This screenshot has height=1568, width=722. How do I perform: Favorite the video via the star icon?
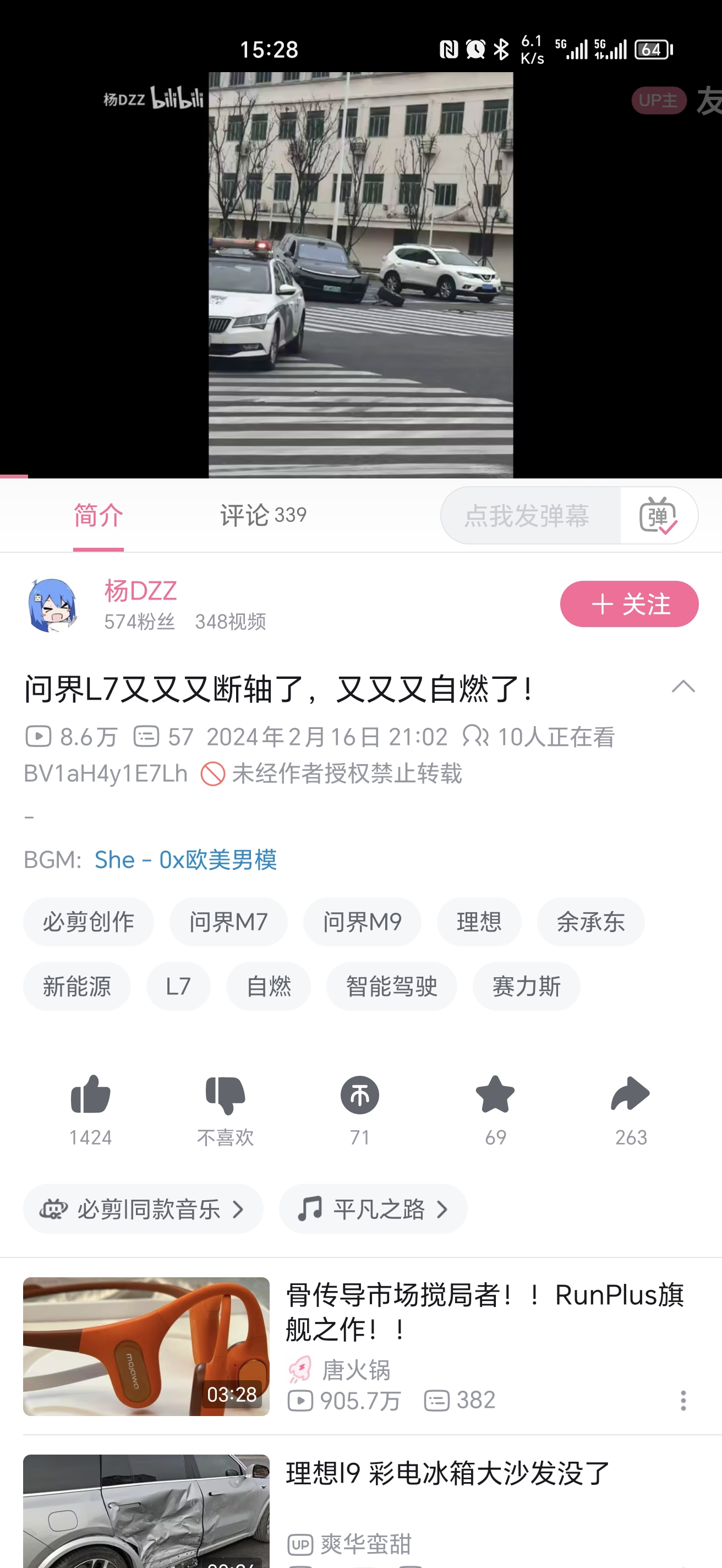coord(495,1096)
